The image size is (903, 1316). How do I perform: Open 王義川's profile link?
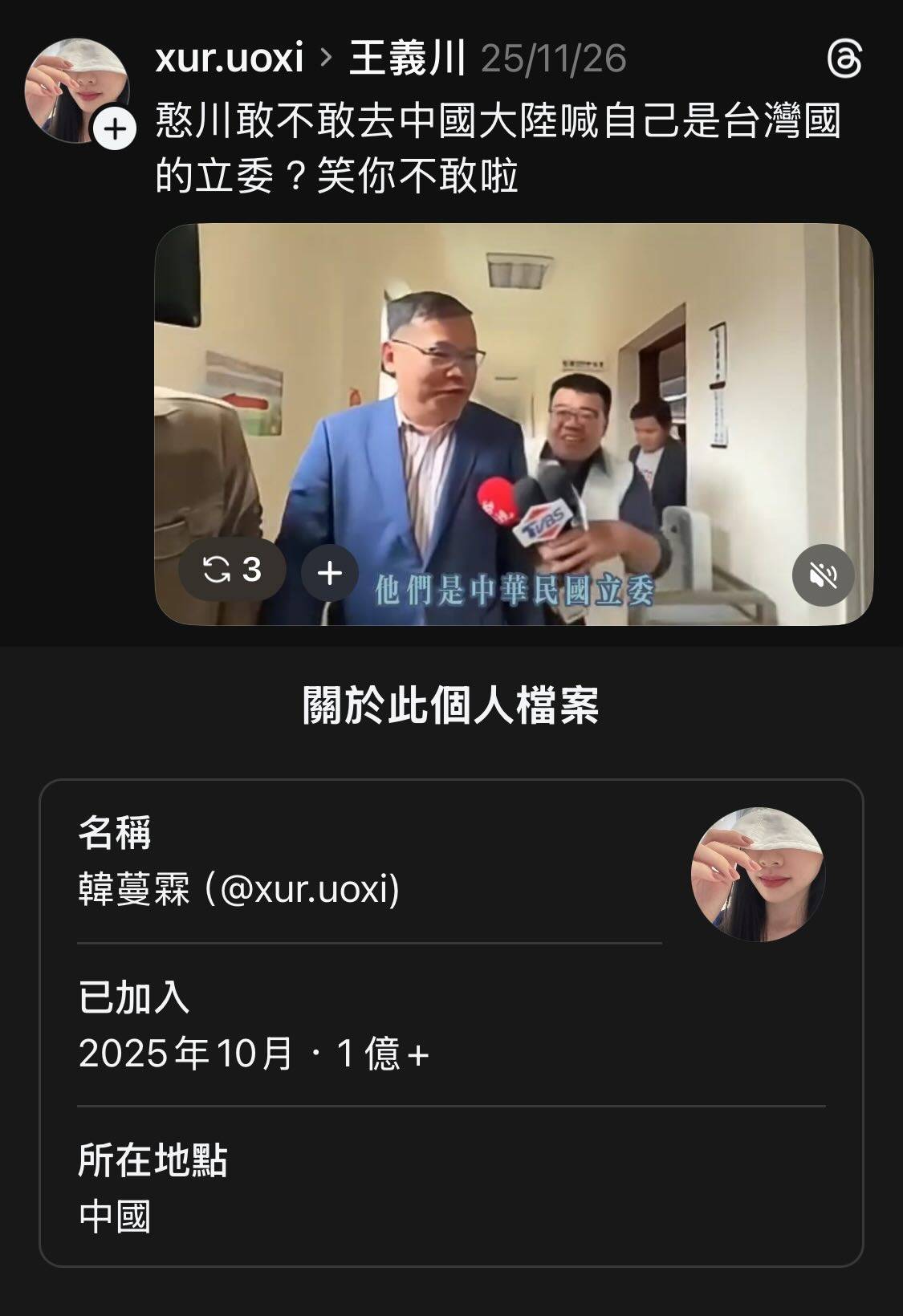pyautogui.click(x=407, y=59)
